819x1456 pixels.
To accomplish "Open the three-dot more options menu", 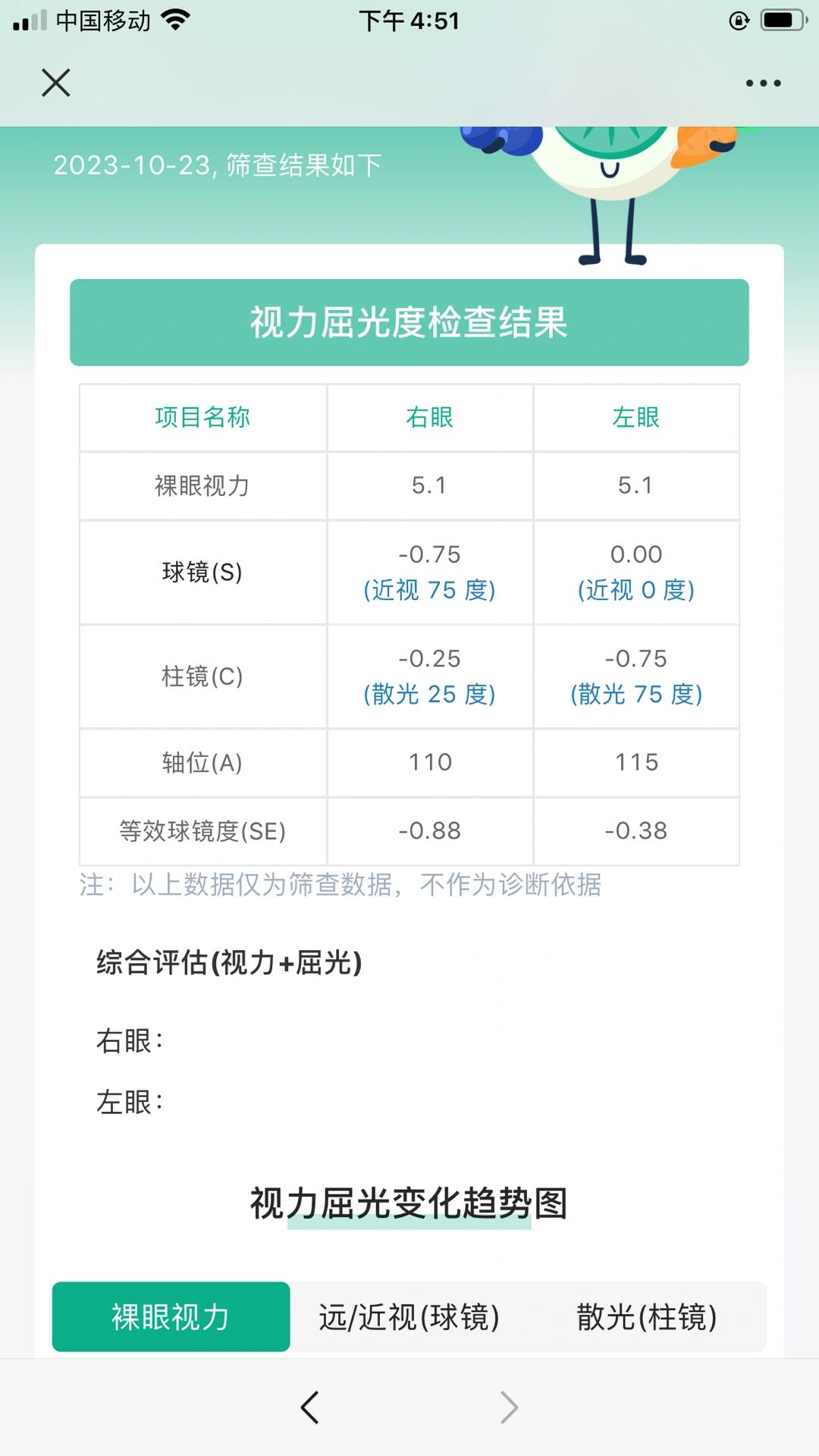I will (x=763, y=83).
